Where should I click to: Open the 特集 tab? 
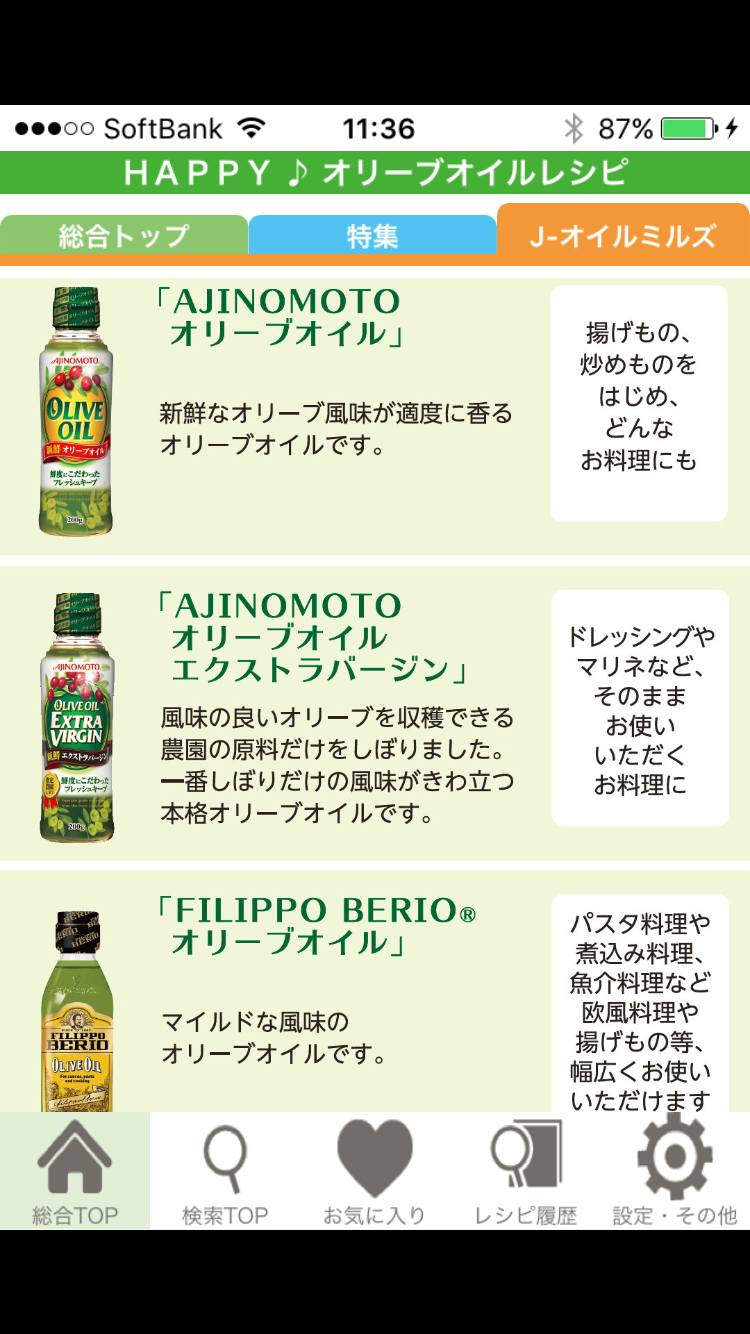coord(372,236)
